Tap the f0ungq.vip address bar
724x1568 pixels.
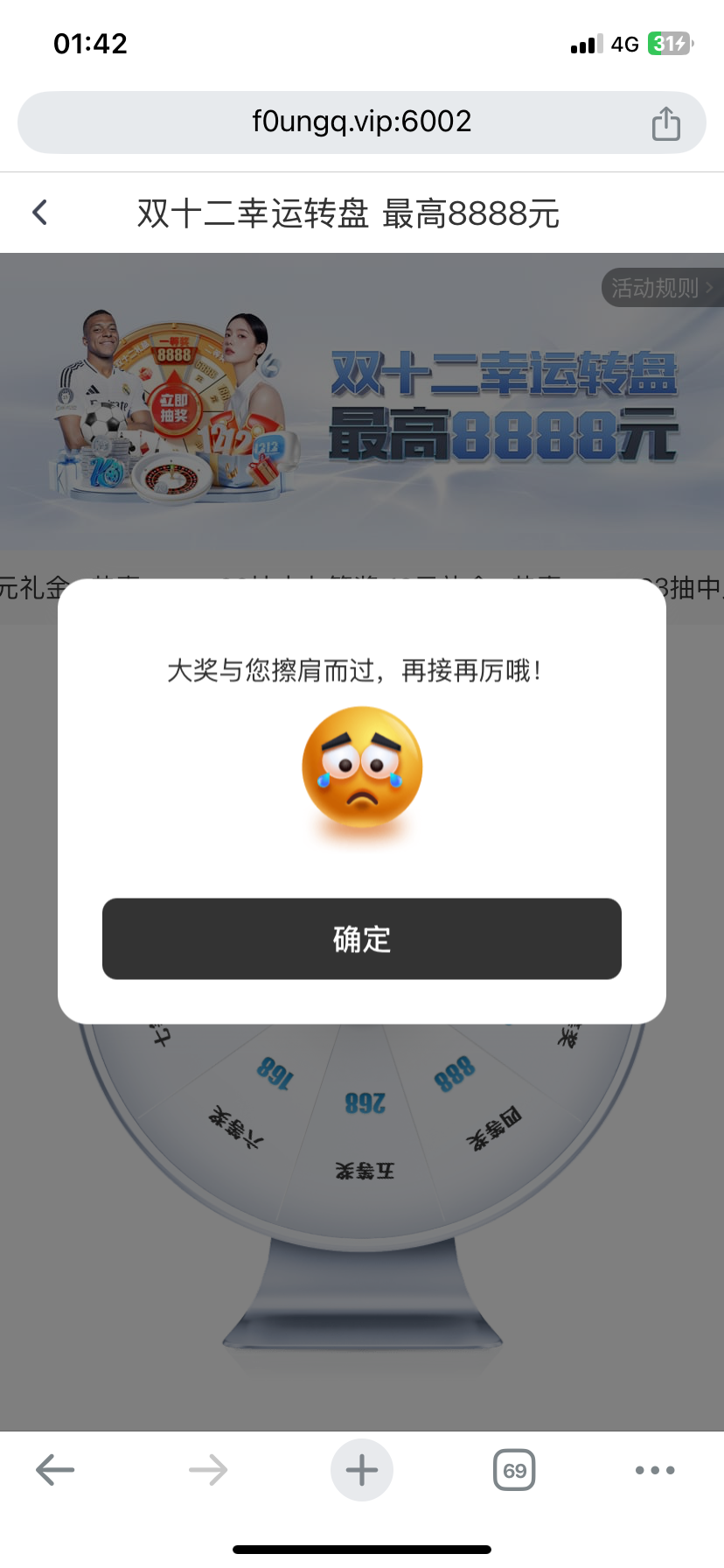click(x=361, y=122)
